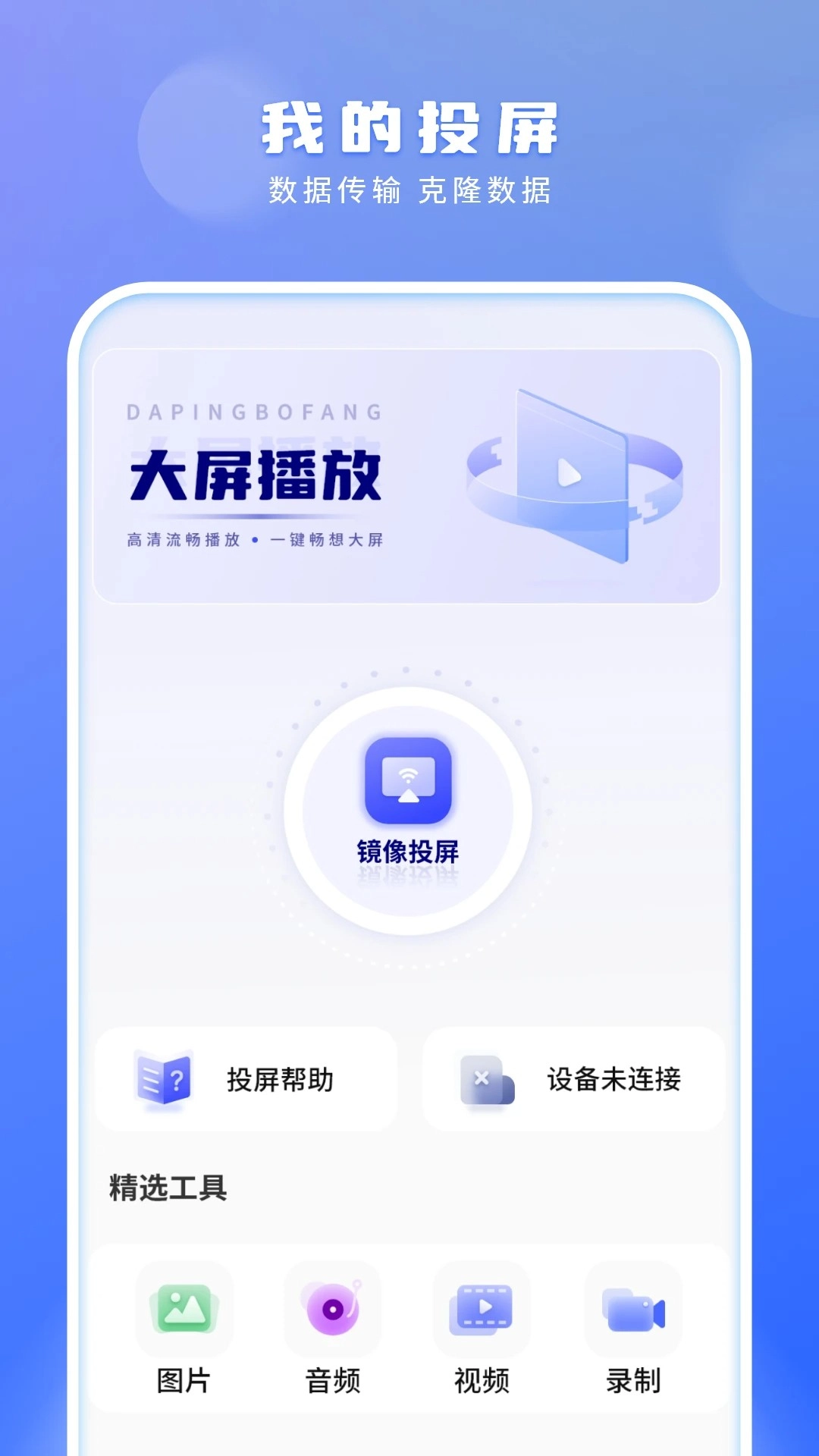Image resolution: width=819 pixels, height=1456 pixels.
Task: Select the 我的投屏 page title
Action: pos(409,127)
